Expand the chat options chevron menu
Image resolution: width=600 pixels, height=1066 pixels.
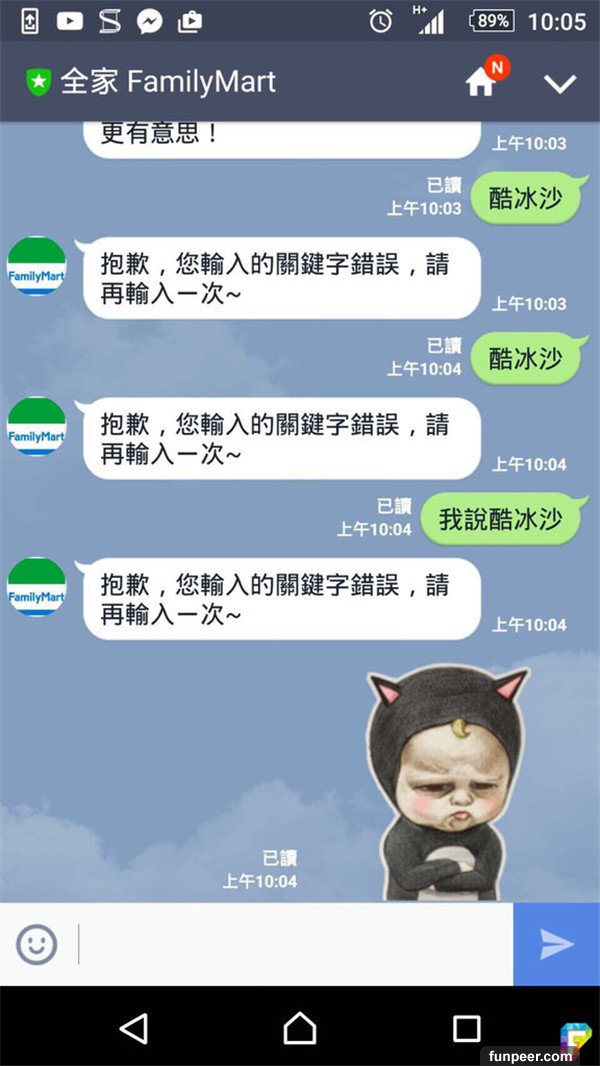560,83
